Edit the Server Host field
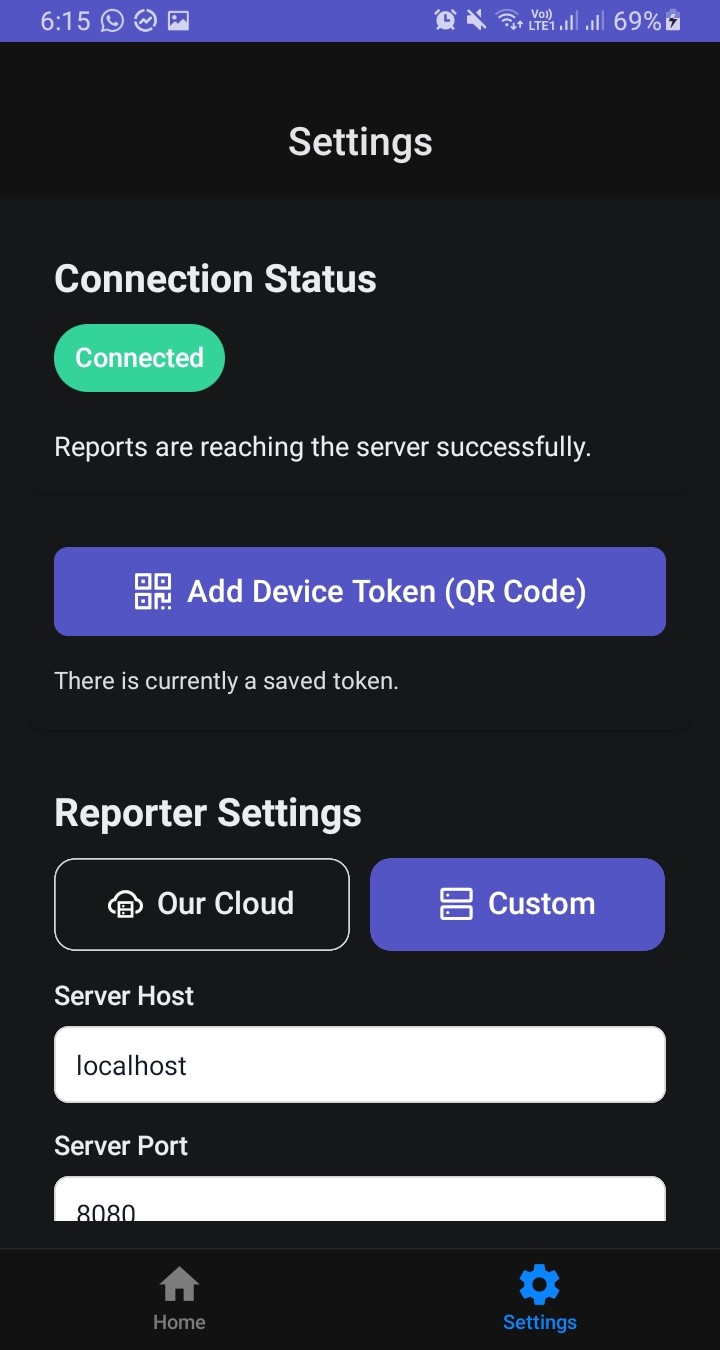The image size is (720, 1350). click(x=360, y=1064)
